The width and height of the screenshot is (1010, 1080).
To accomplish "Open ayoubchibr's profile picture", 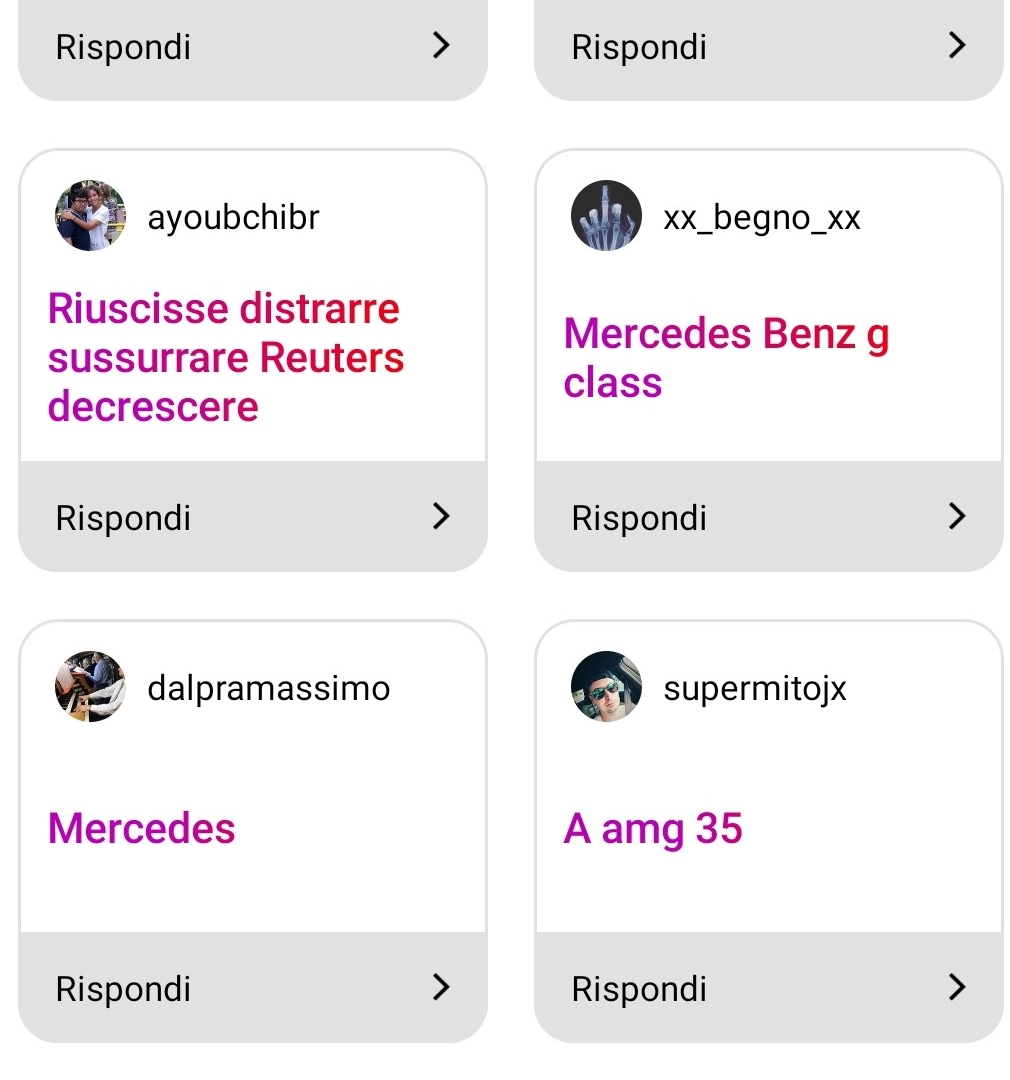I will (90, 216).
